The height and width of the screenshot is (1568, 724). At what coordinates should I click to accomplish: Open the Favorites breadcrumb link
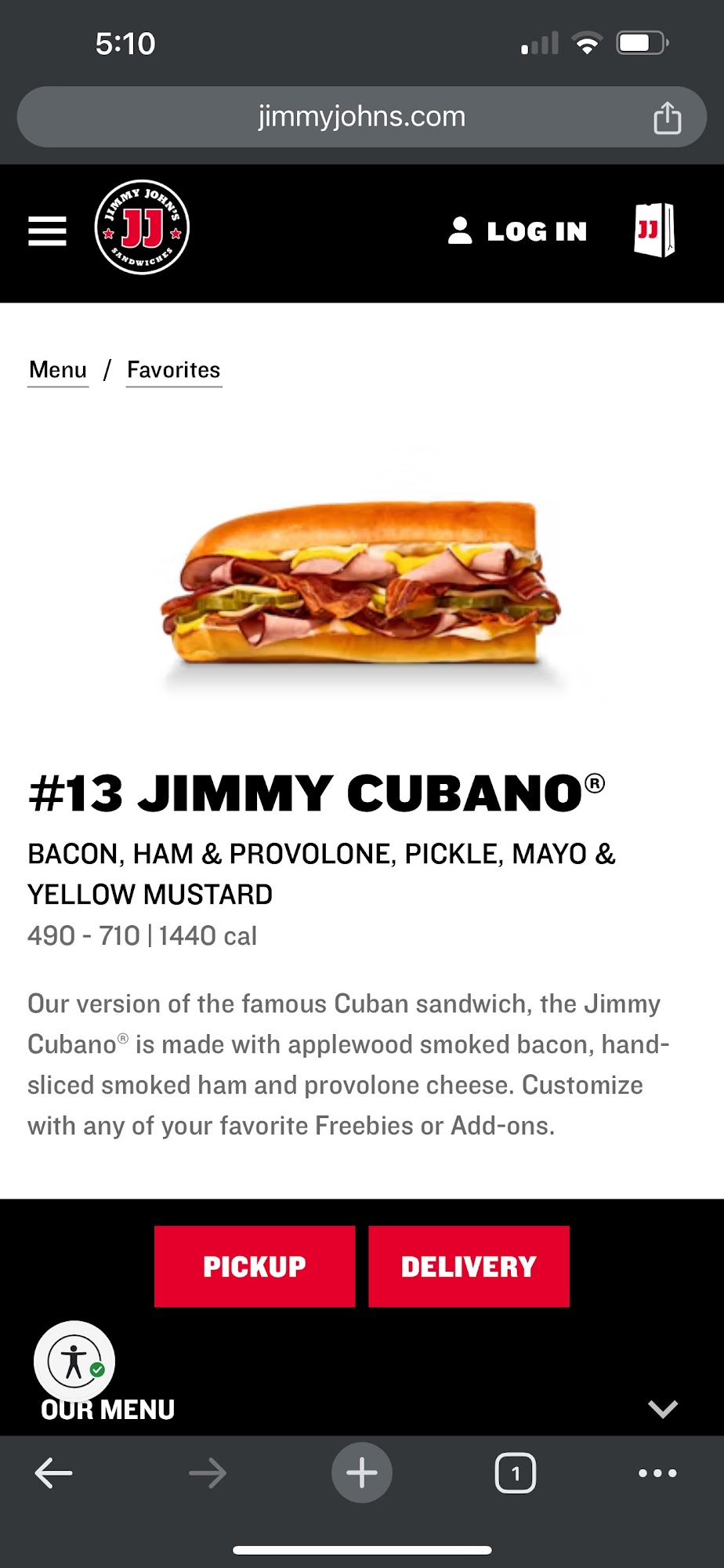coord(174,369)
